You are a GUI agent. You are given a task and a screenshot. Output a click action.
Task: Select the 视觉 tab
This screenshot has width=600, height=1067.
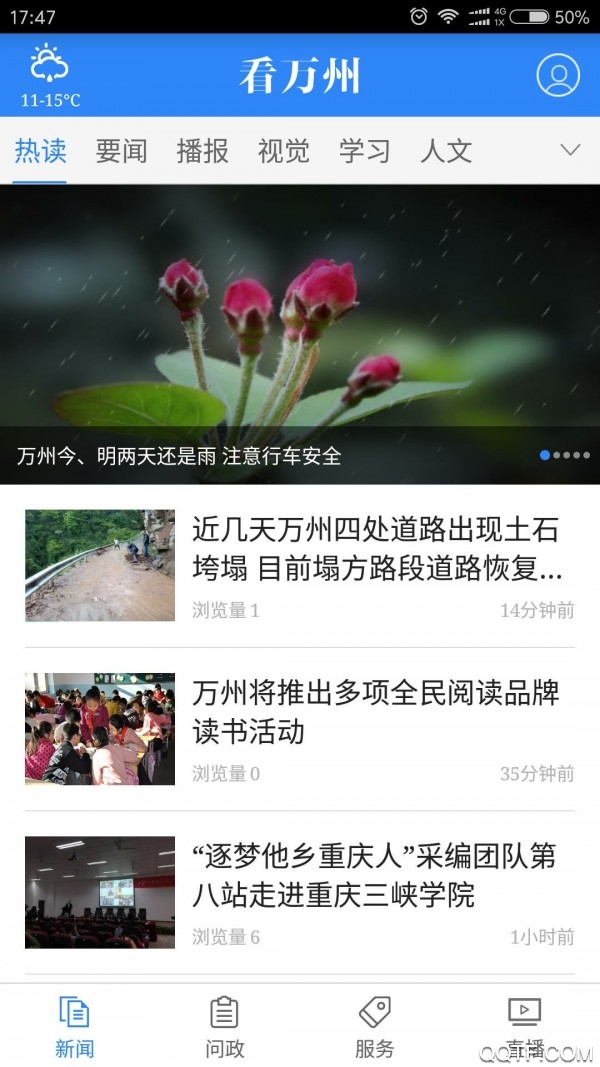pyautogui.click(x=284, y=151)
